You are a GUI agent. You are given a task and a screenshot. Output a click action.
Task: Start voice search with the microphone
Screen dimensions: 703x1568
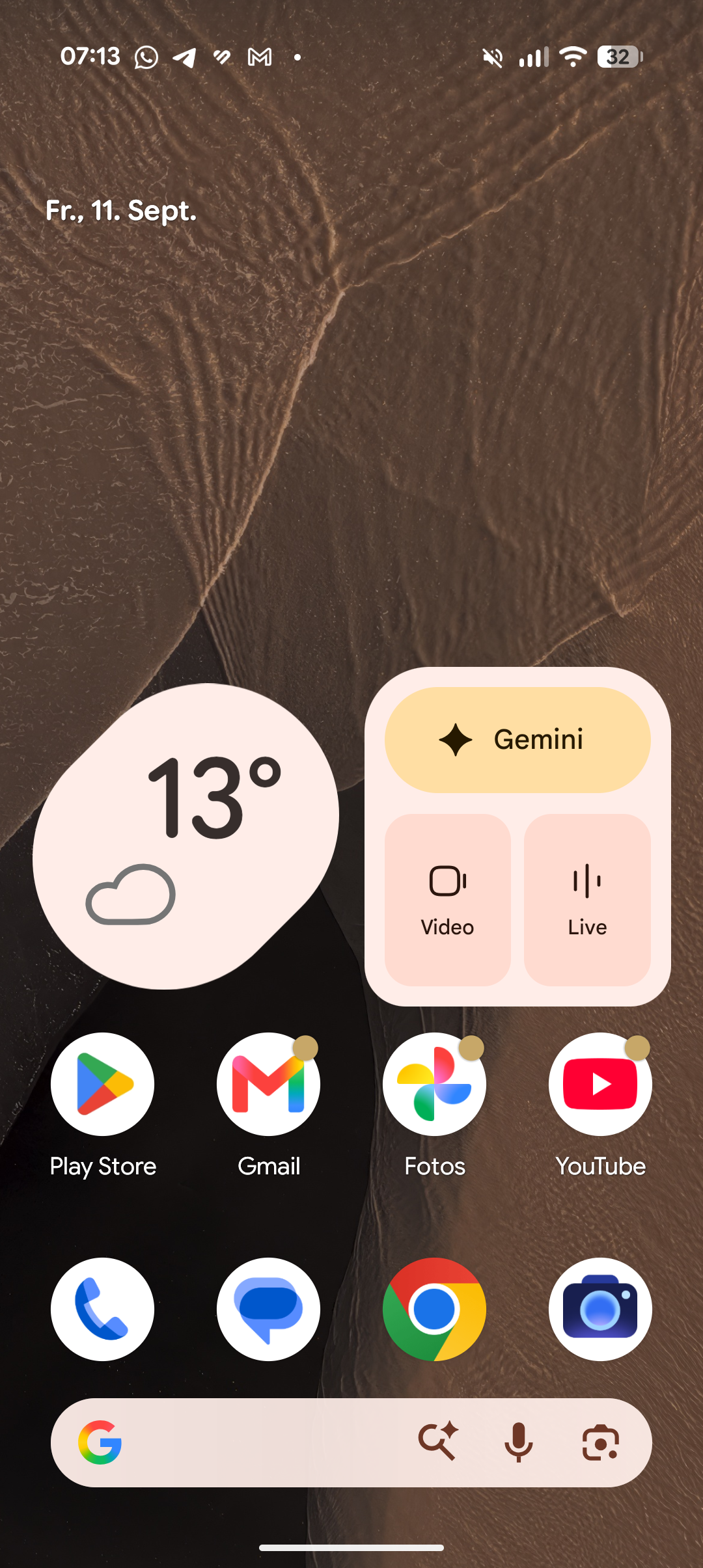point(519,1442)
